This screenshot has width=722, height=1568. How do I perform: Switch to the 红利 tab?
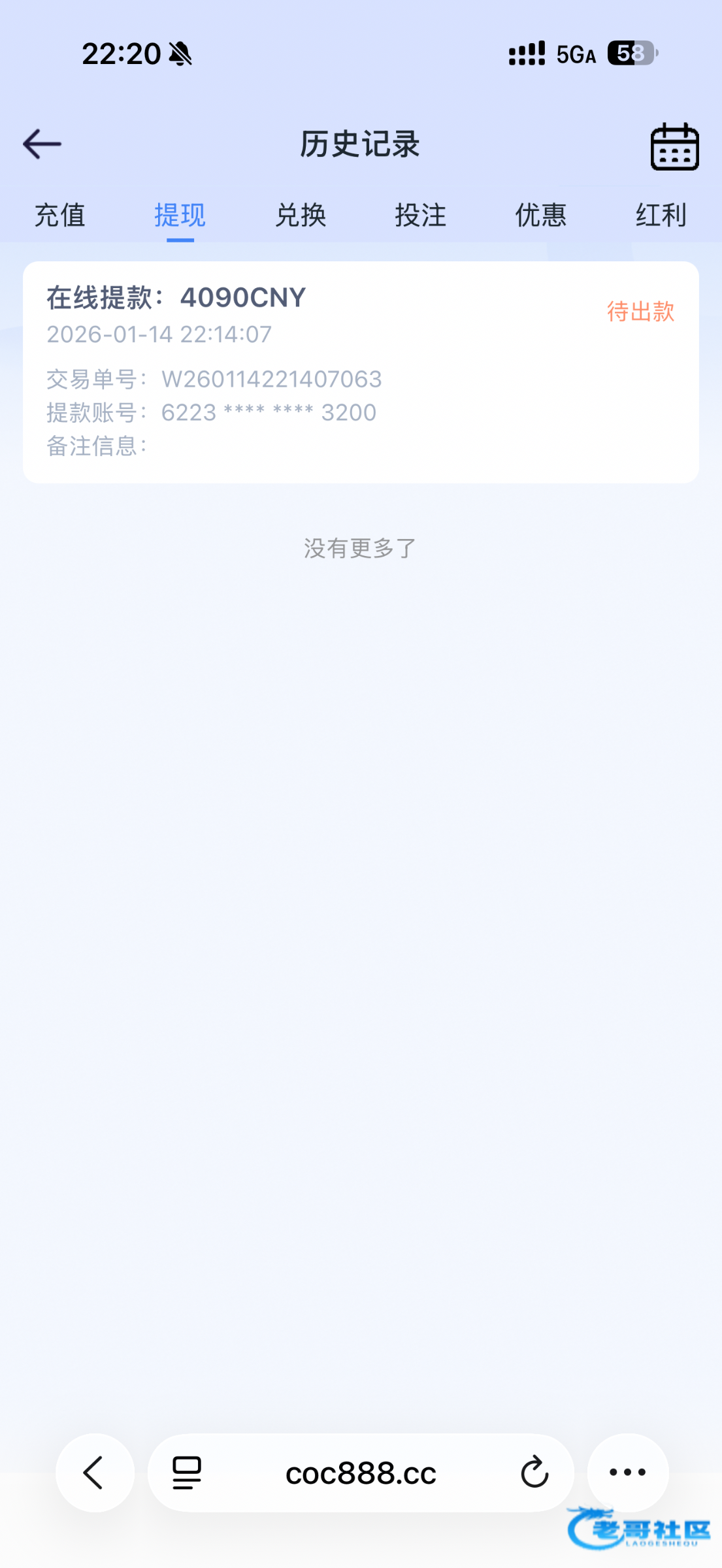tap(661, 215)
